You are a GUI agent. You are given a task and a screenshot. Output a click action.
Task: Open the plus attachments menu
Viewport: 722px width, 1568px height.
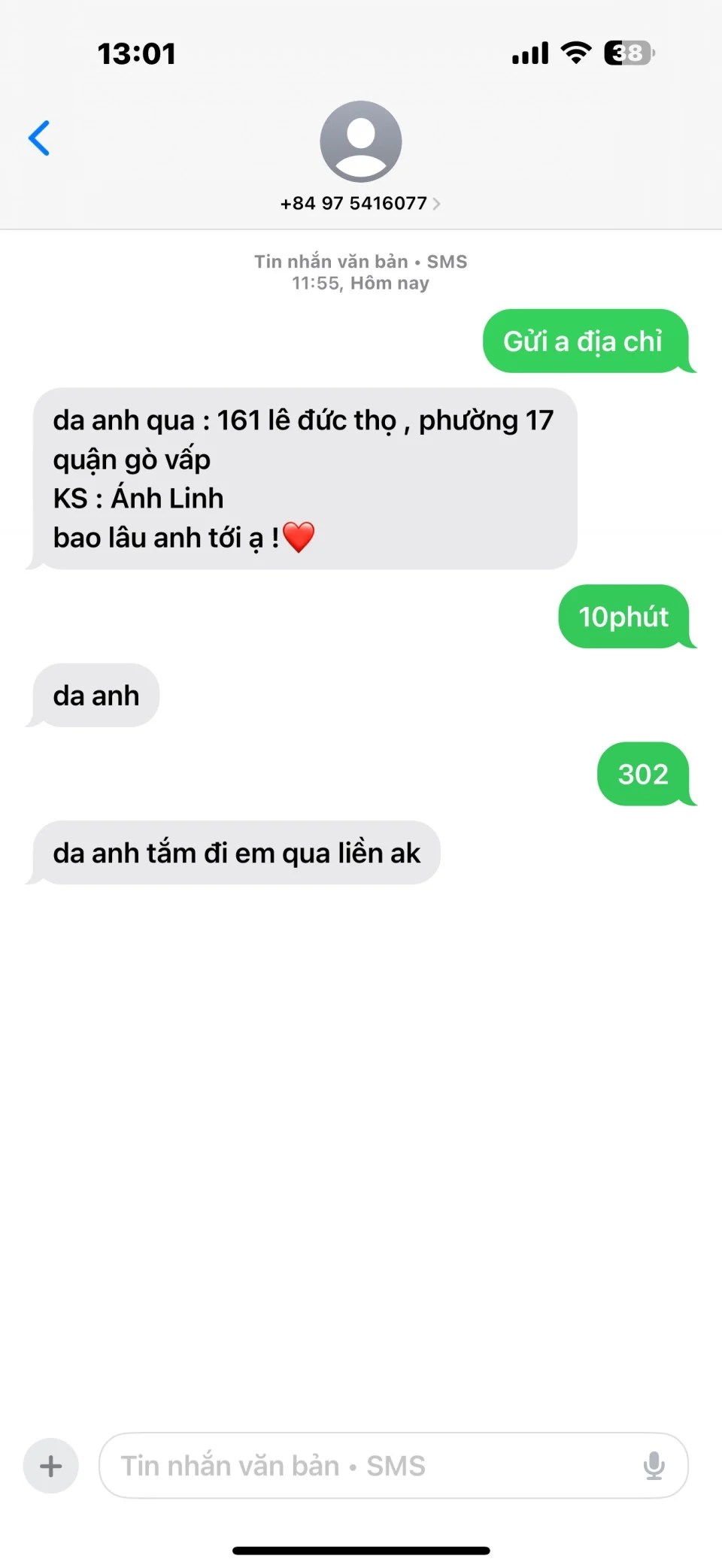[x=51, y=1466]
